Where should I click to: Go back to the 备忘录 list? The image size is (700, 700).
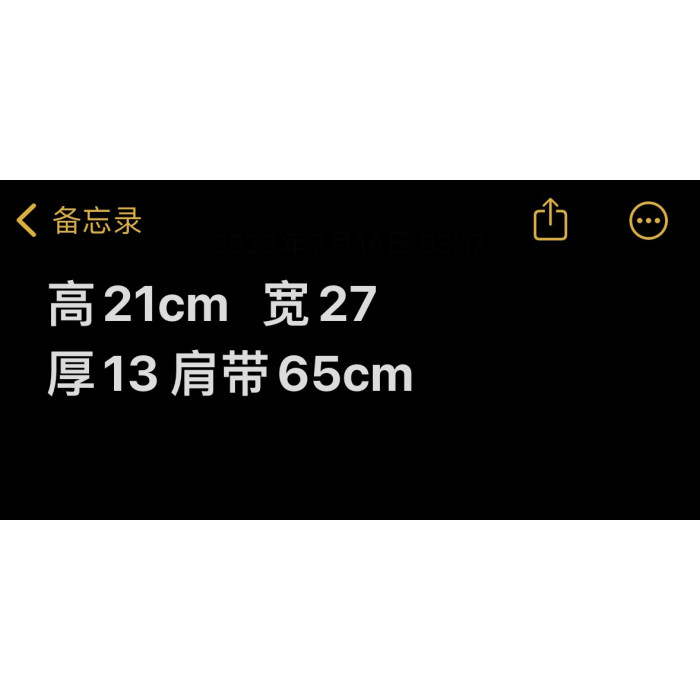coord(78,221)
